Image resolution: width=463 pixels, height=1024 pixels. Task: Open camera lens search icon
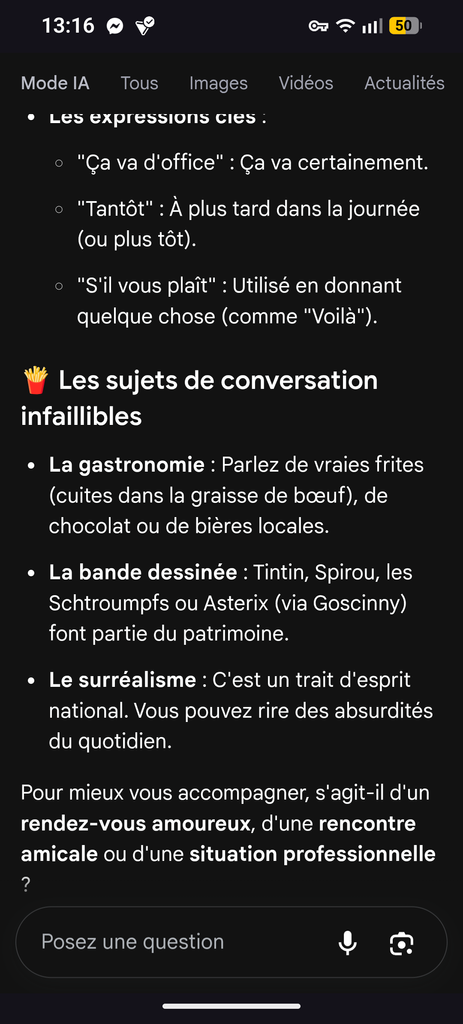(402, 943)
